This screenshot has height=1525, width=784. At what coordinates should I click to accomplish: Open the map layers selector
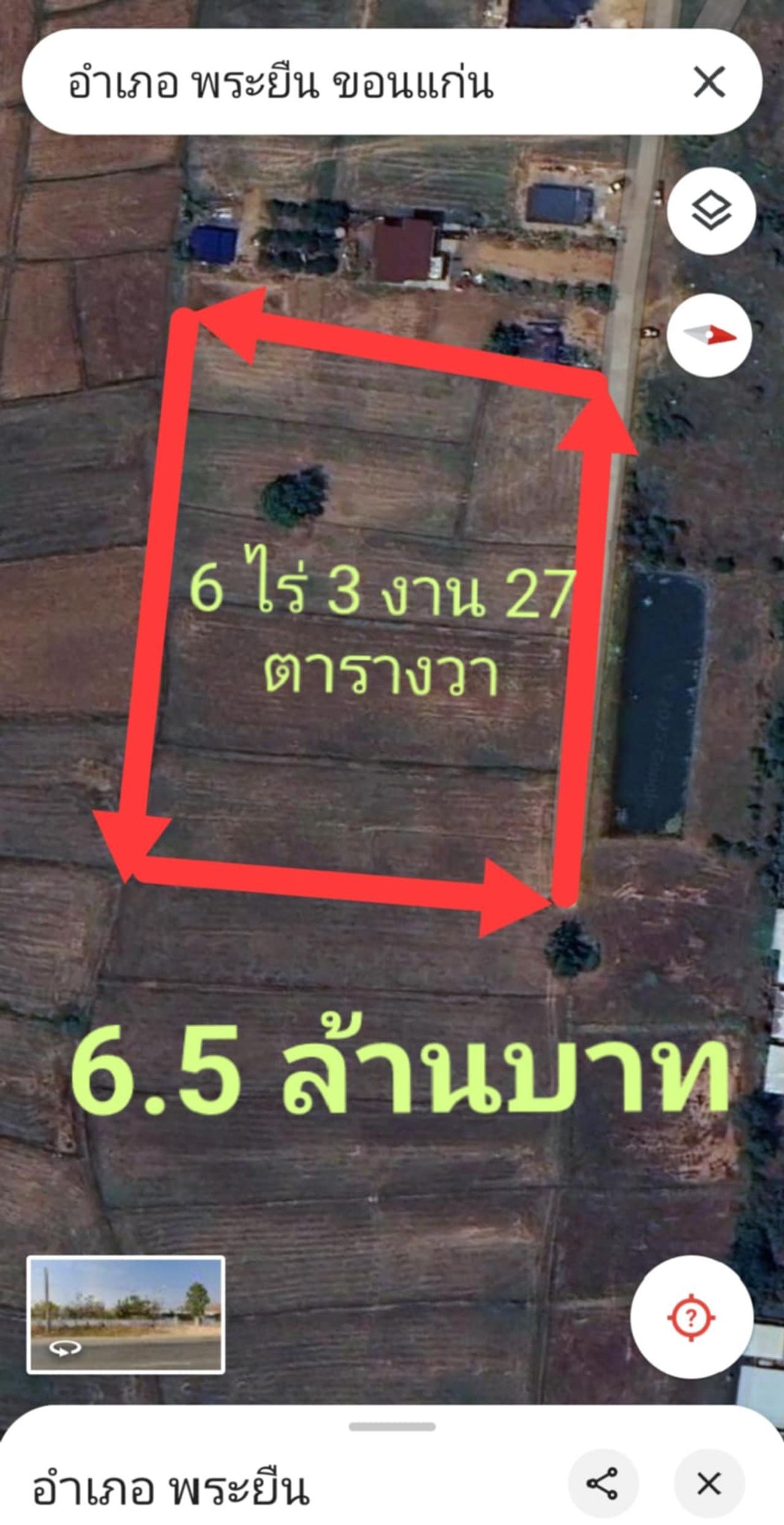(711, 211)
